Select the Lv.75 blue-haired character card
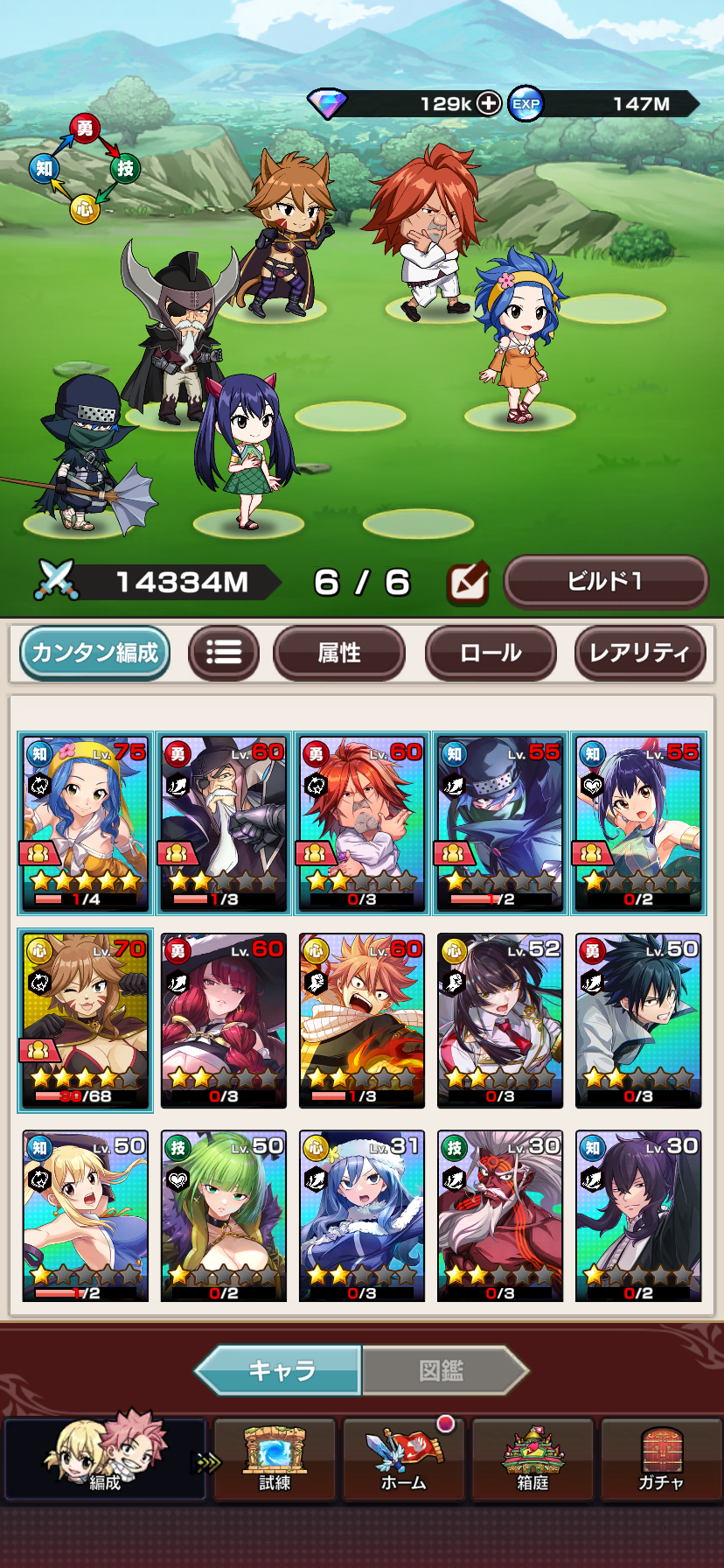This screenshot has width=724, height=1568. coord(86,823)
